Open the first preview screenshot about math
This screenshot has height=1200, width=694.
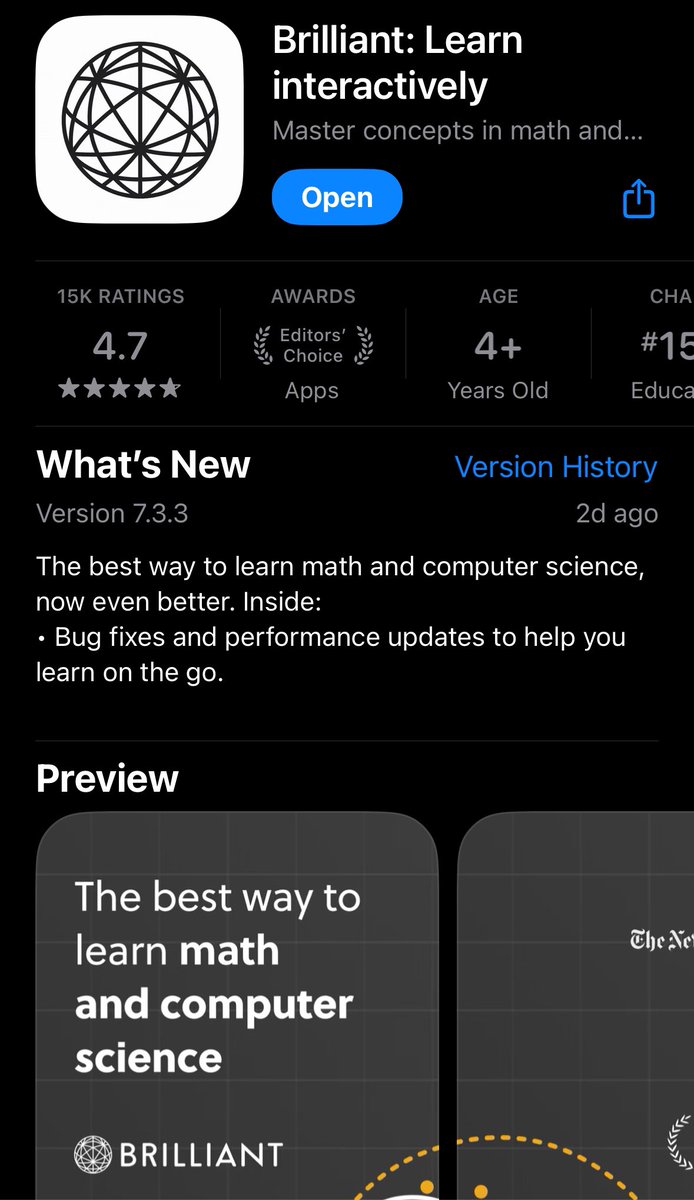(x=237, y=1000)
